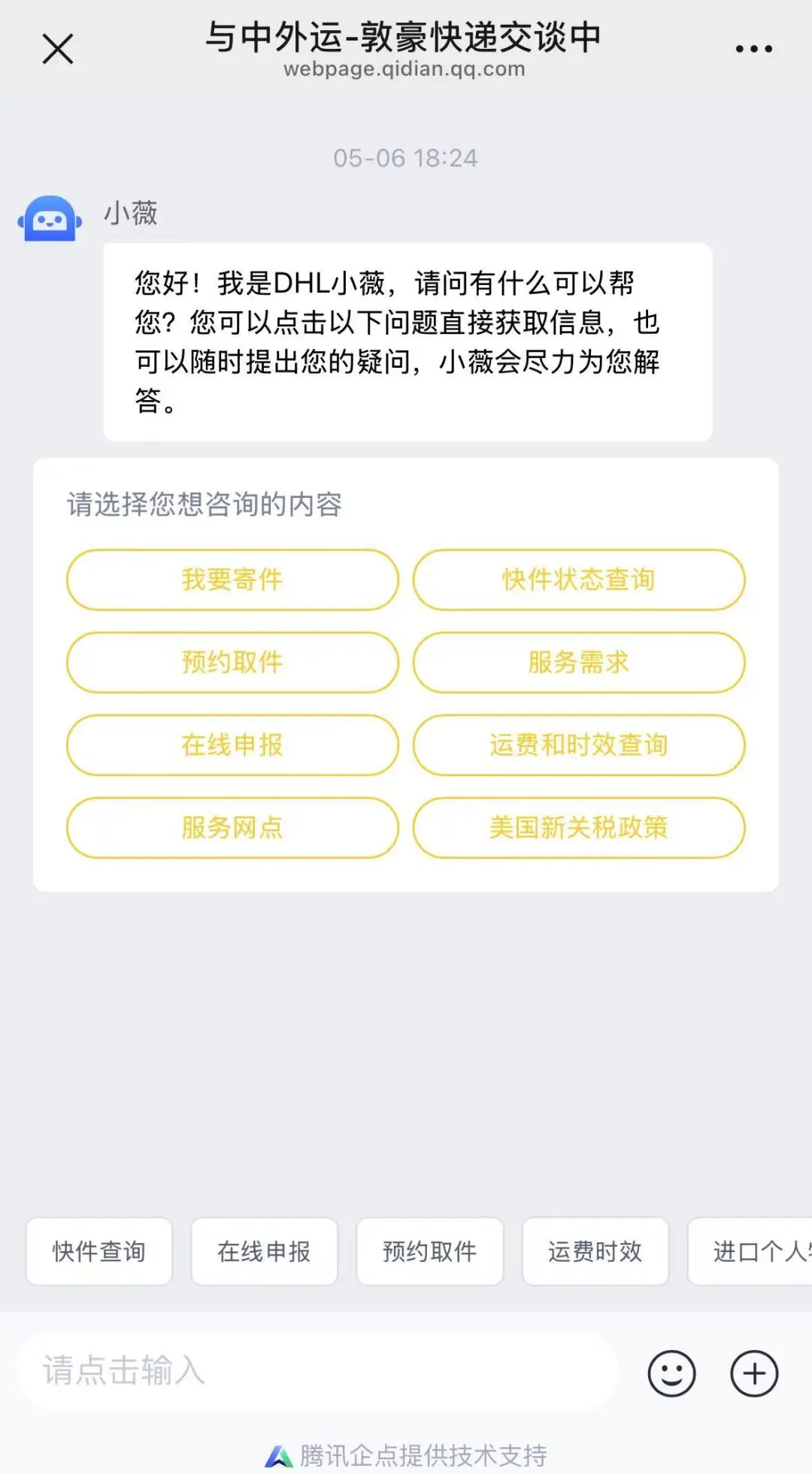Tap the 预约取件 quick reply chip
The height and width of the screenshot is (1474, 812).
tap(430, 1251)
